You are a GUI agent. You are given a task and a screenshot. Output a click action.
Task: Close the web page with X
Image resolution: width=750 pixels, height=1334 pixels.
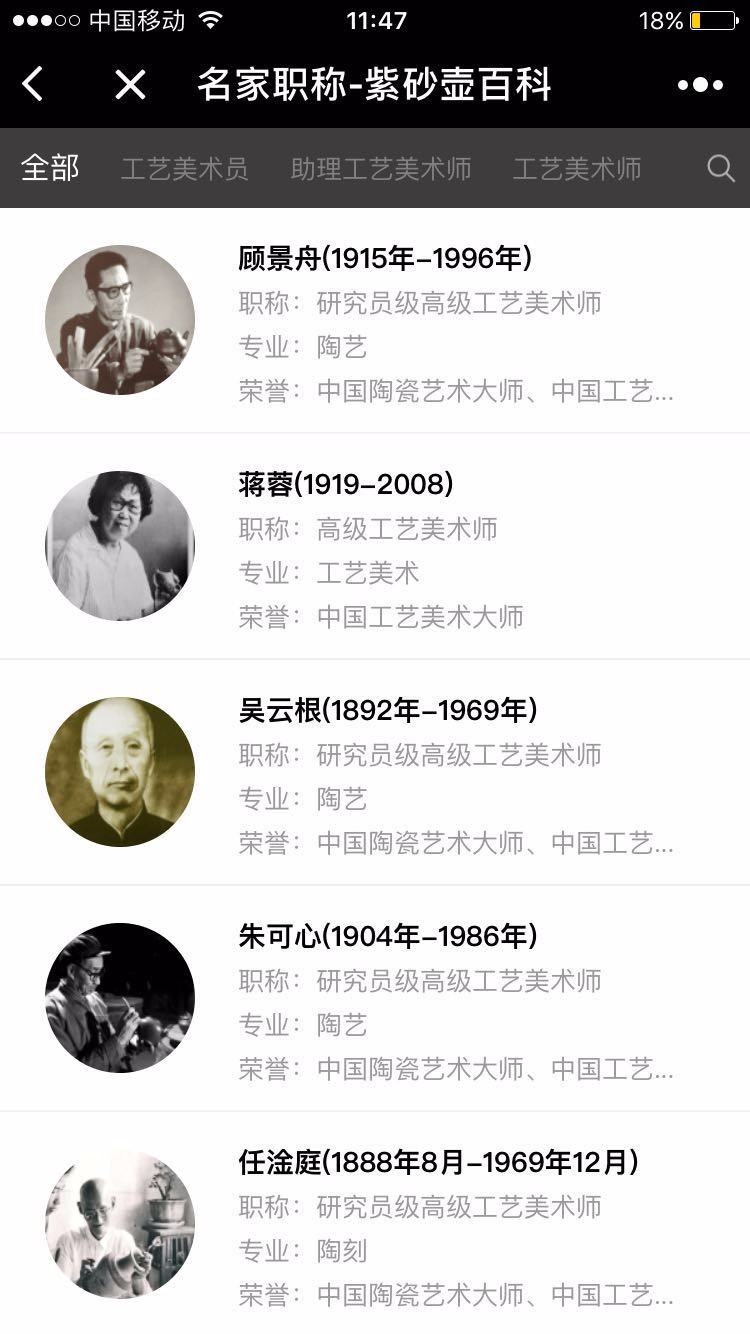pyautogui.click(x=130, y=85)
